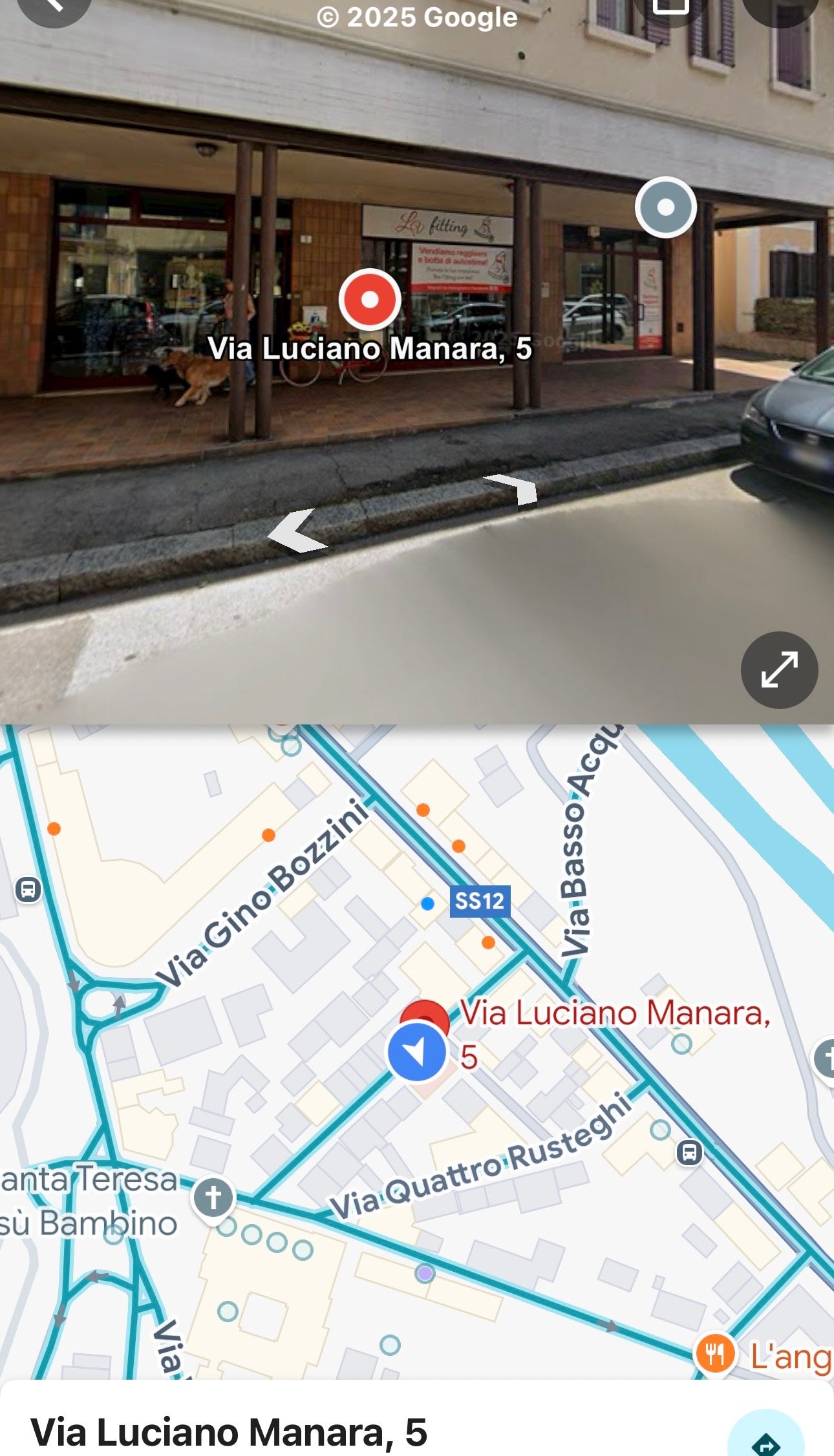Viewport: 834px width, 1456px height.
Task: Open the L'ang restaurant place on the map
Action: (x=715, y=1352)
